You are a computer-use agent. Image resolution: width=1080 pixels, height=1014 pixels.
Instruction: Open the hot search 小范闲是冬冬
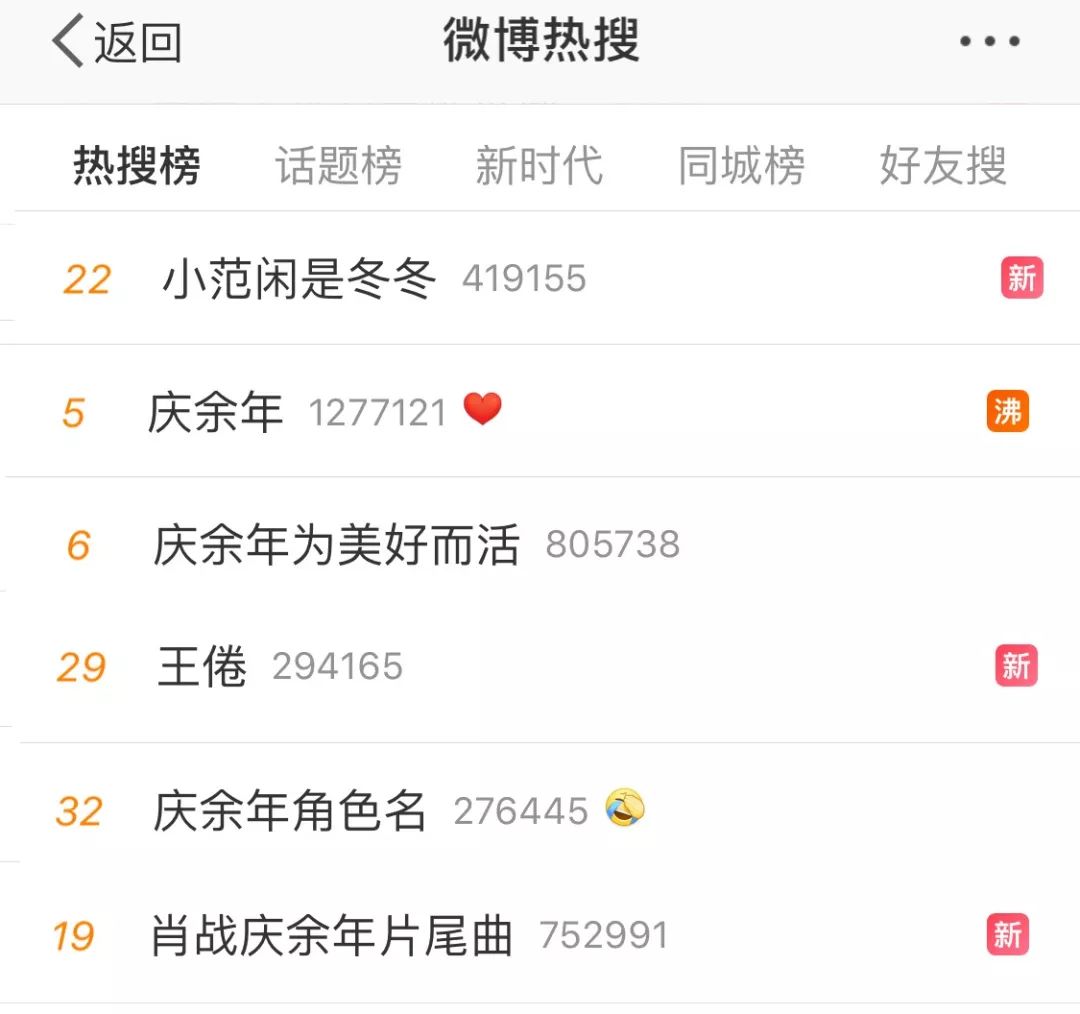pos(299,279)
